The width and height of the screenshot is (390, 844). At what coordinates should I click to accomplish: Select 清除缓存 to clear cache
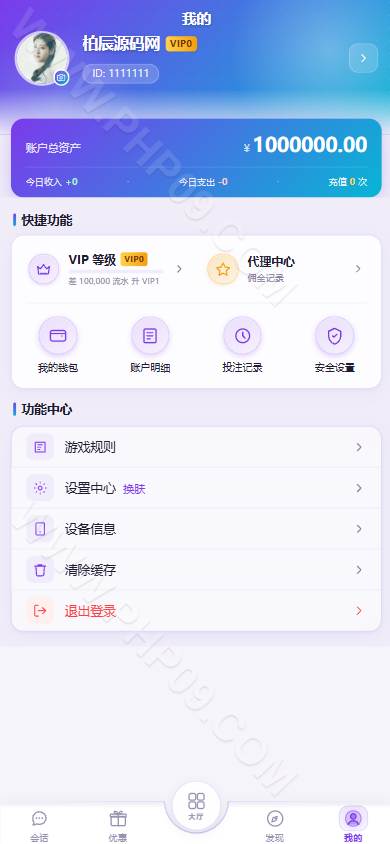(x=196, y=570)
